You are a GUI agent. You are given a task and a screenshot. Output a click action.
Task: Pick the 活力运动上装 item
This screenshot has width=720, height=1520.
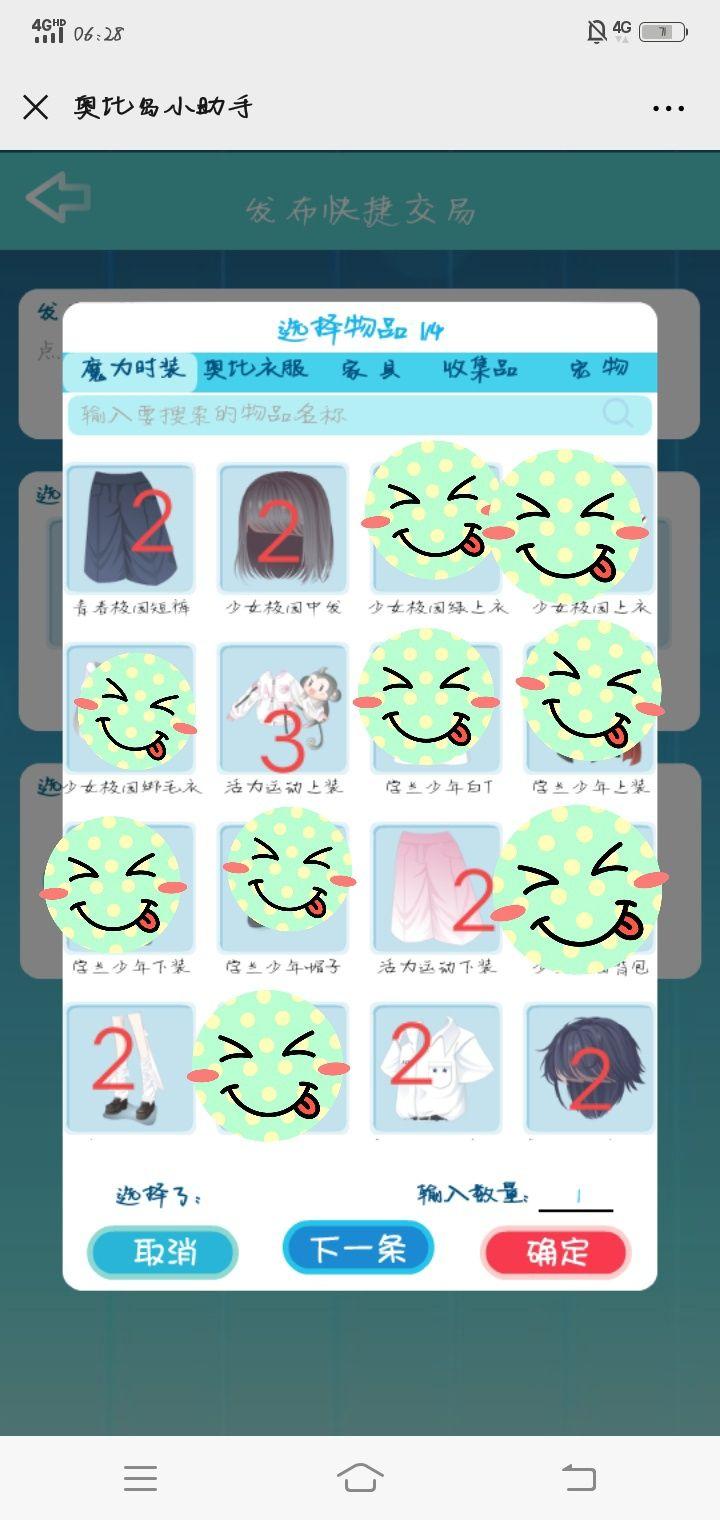point(283,710)
